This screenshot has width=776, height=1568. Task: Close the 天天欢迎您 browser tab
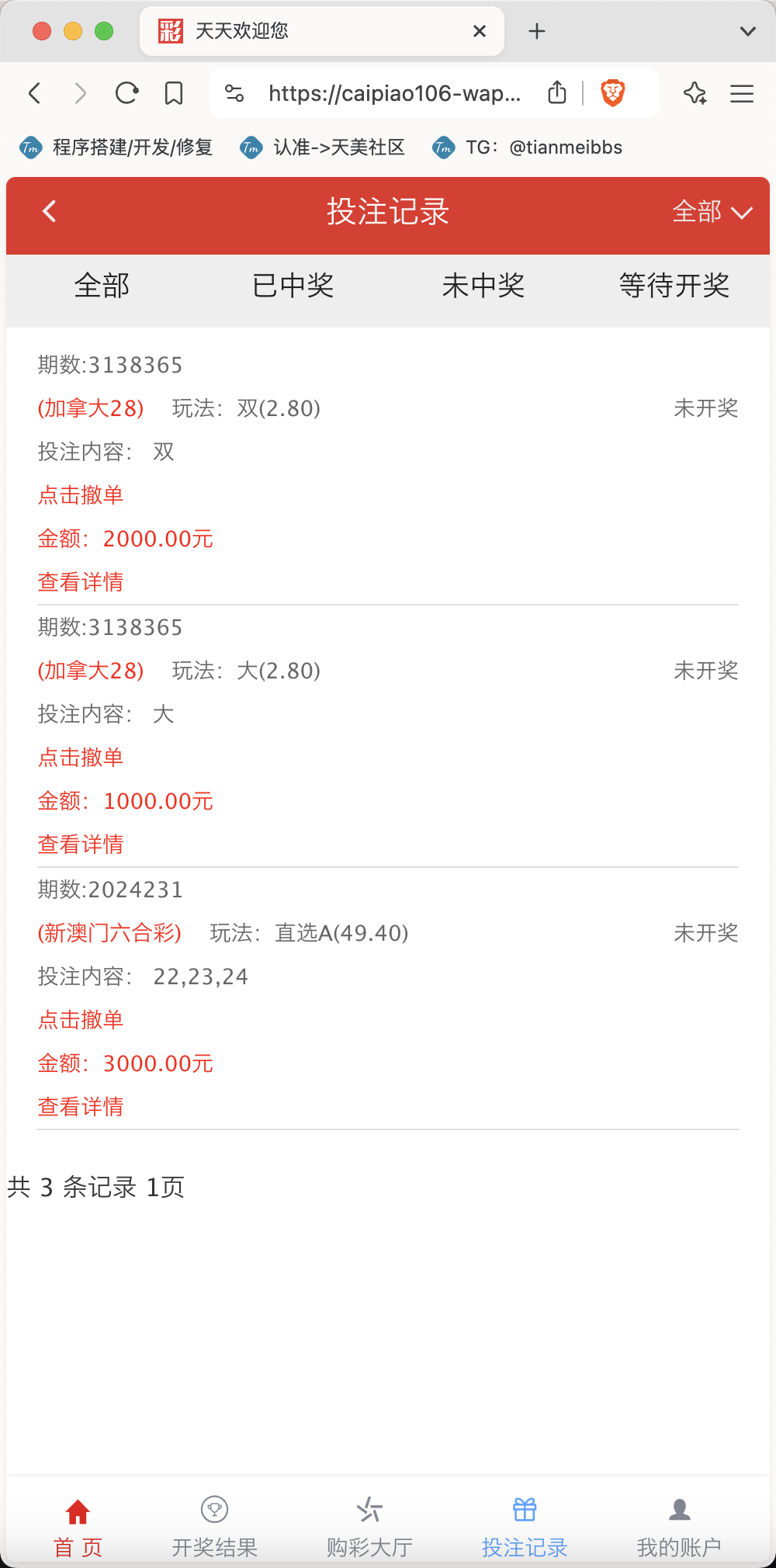(x=480, y=31)
